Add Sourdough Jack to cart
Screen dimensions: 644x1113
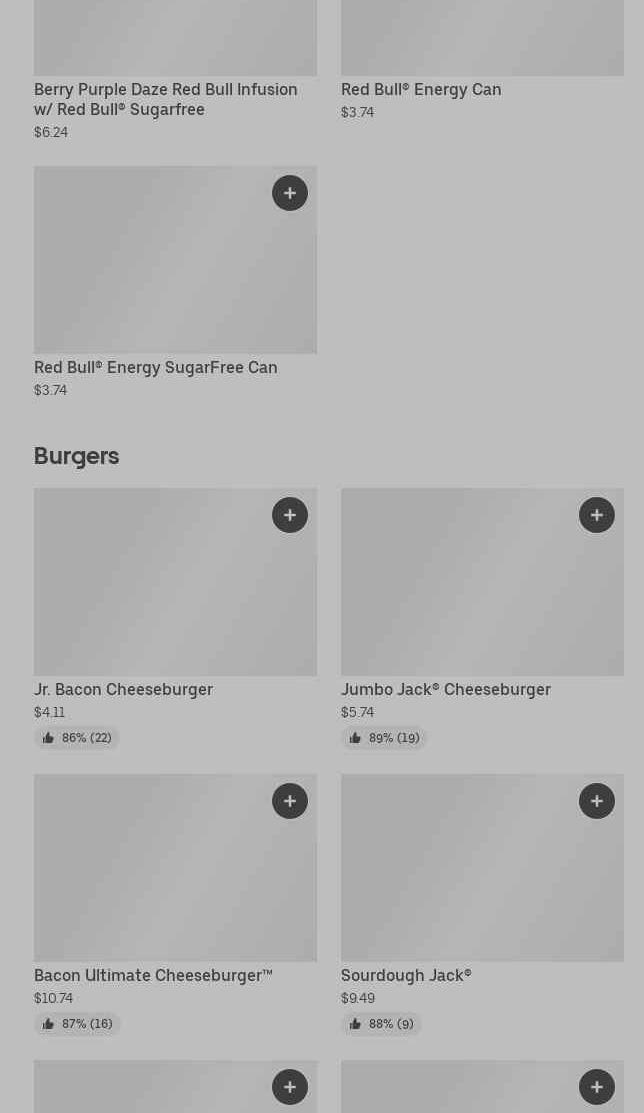597,801
